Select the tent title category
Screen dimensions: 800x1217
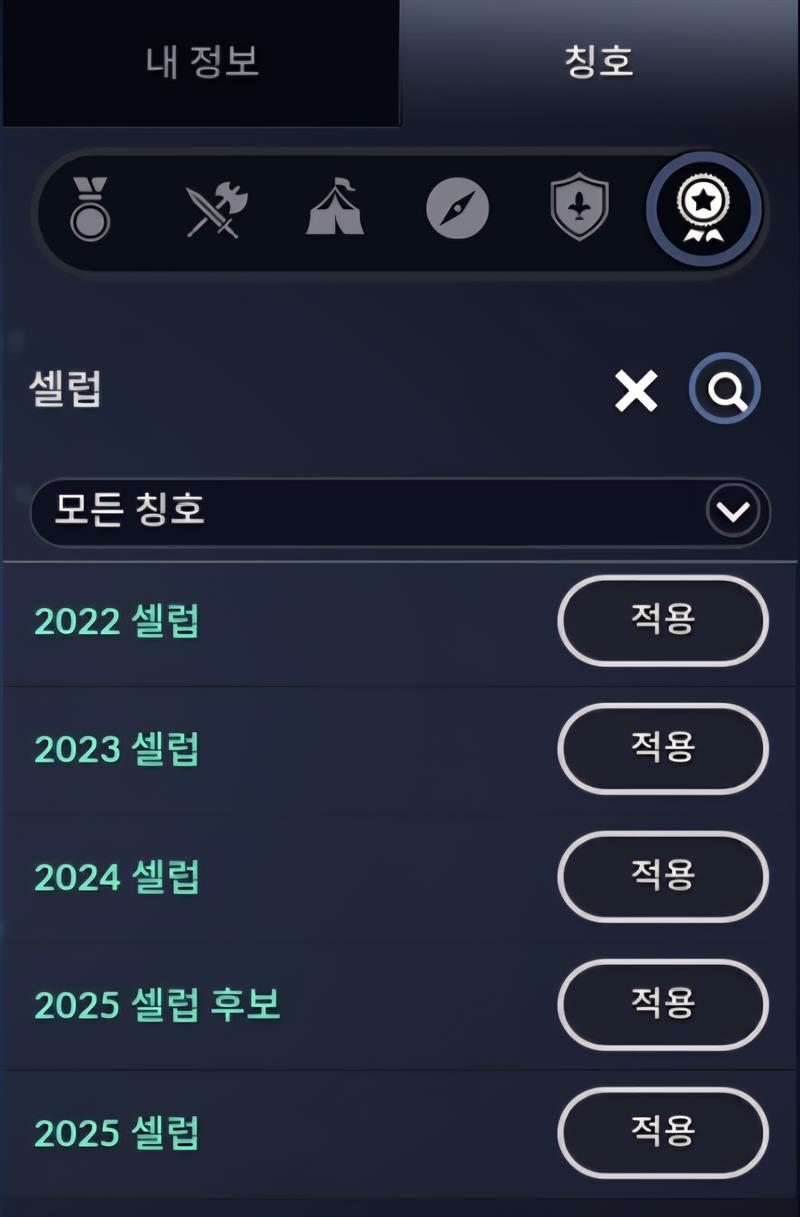point(335,210)
